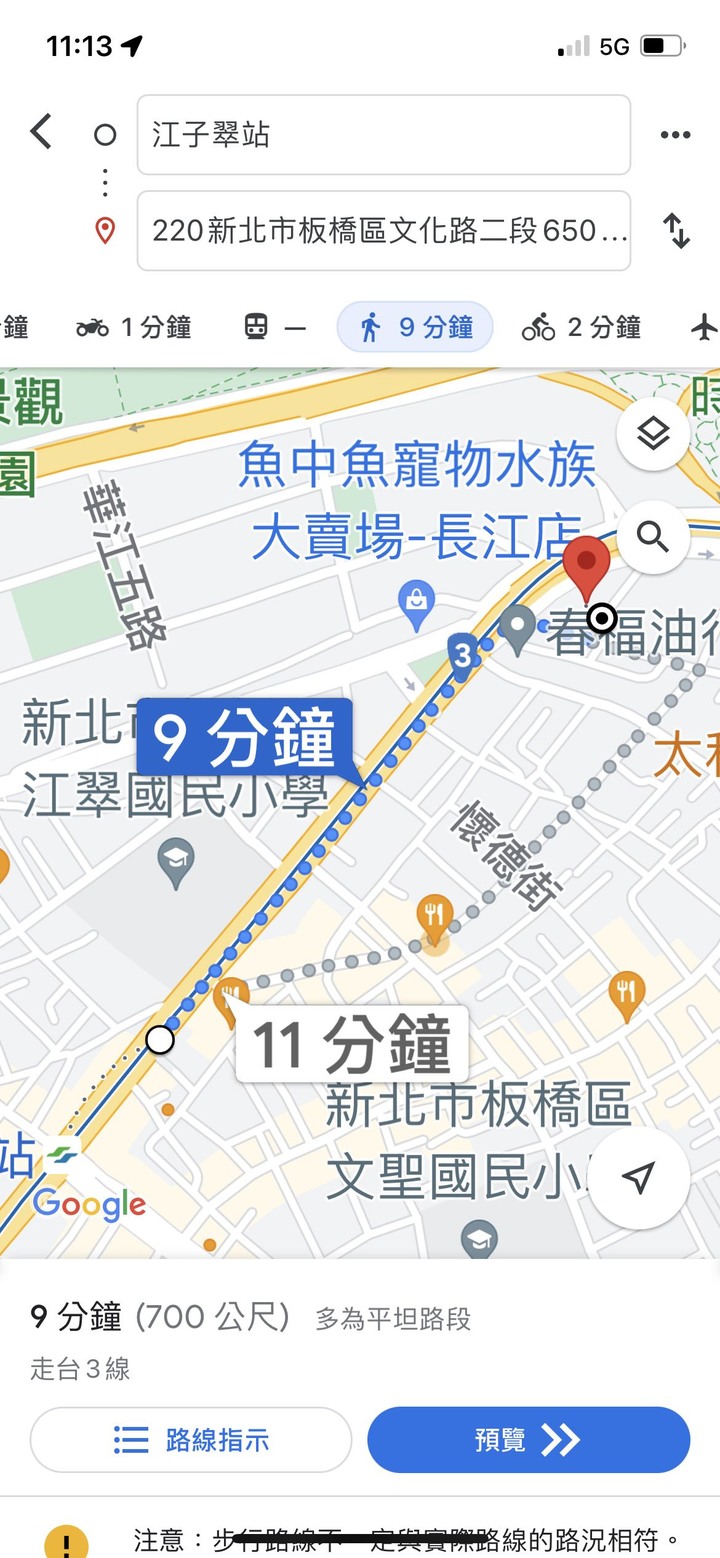Swap start and destination

(x=677, y=231)
